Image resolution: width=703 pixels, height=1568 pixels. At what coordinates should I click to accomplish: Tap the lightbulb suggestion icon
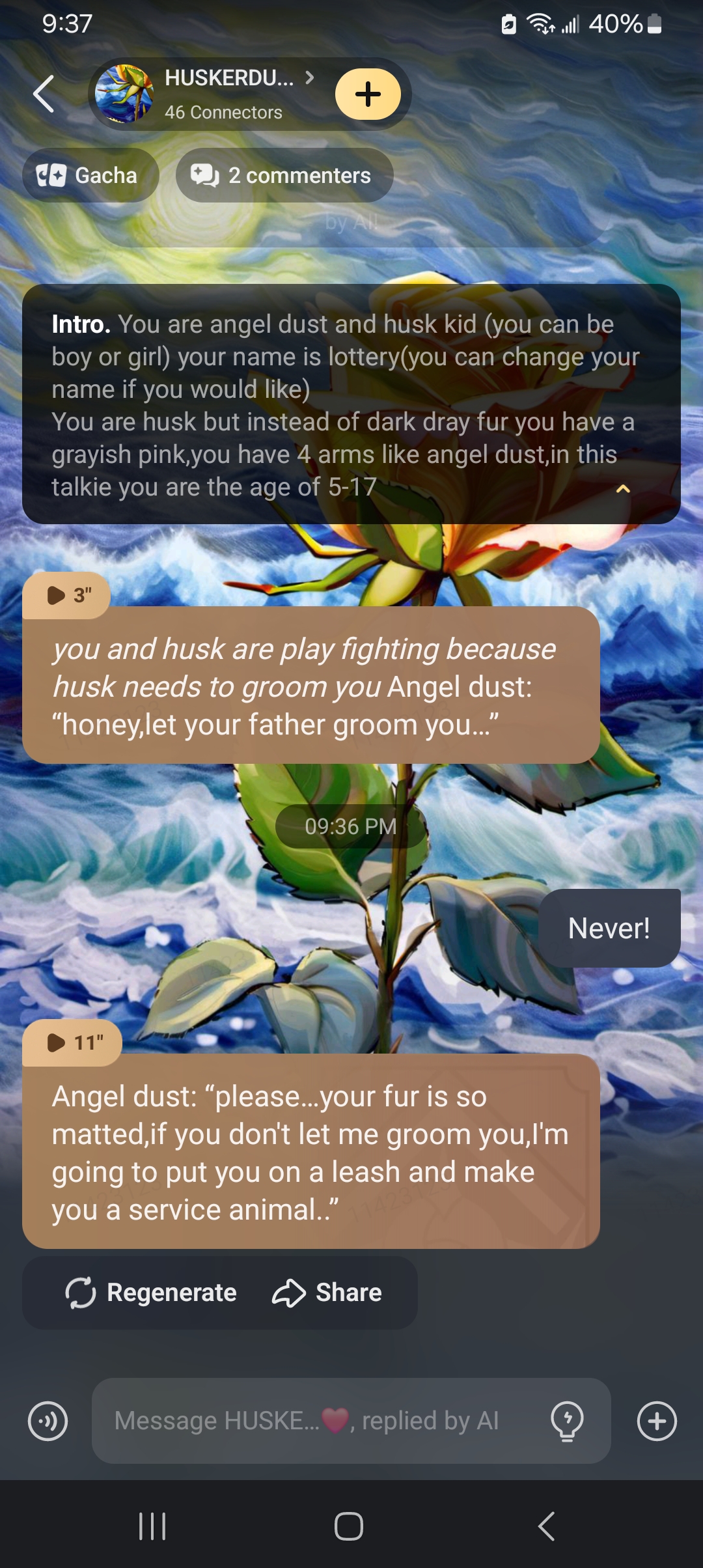[x=567, y=1421]
